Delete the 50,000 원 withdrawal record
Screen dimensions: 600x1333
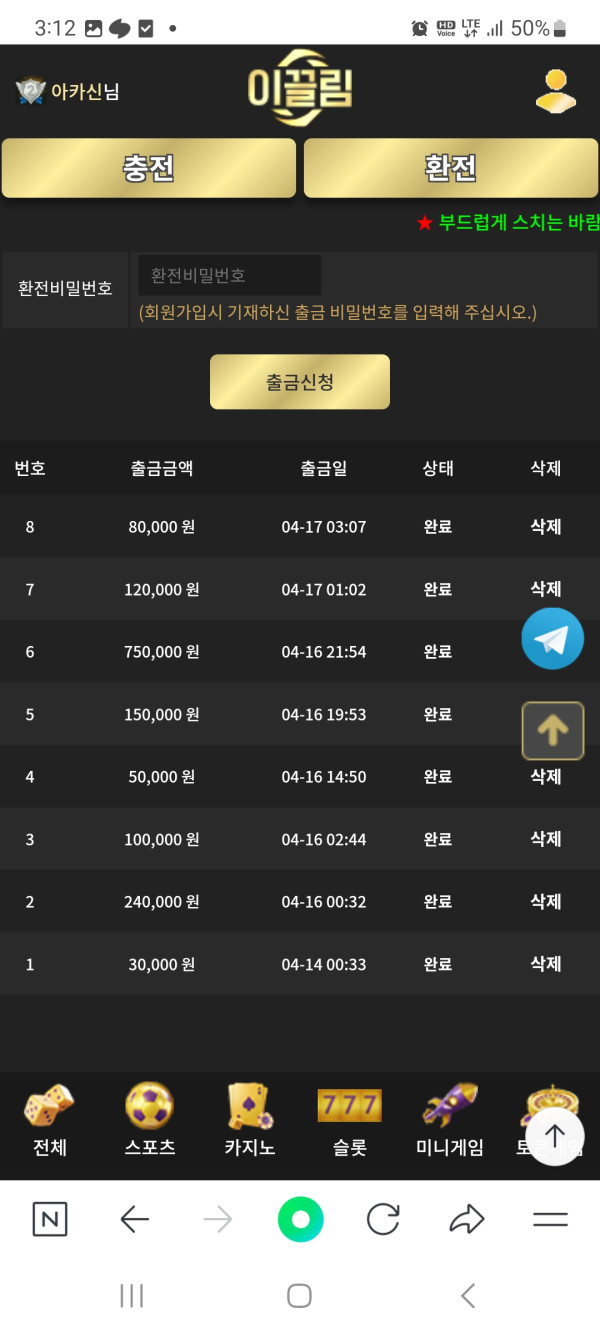[x=546, y=777]
